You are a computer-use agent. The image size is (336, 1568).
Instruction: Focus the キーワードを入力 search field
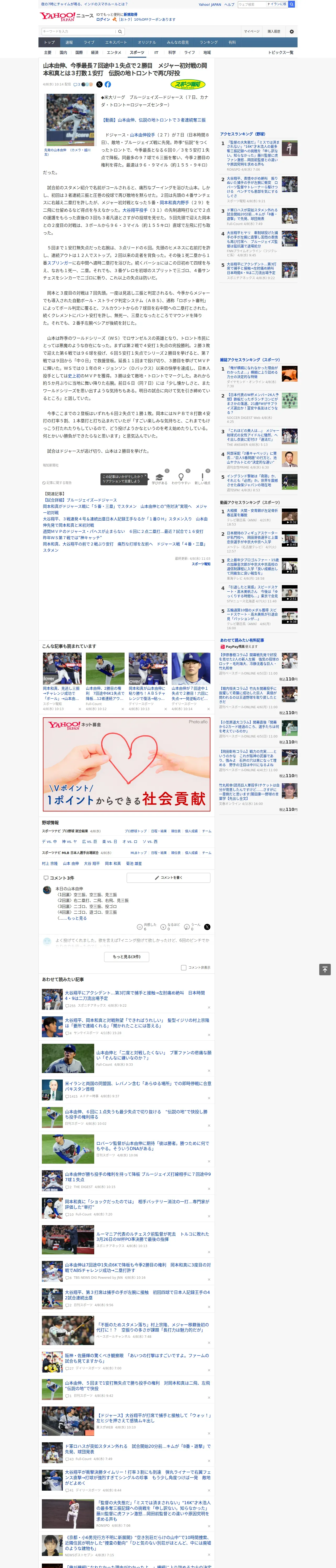[78, 31]
